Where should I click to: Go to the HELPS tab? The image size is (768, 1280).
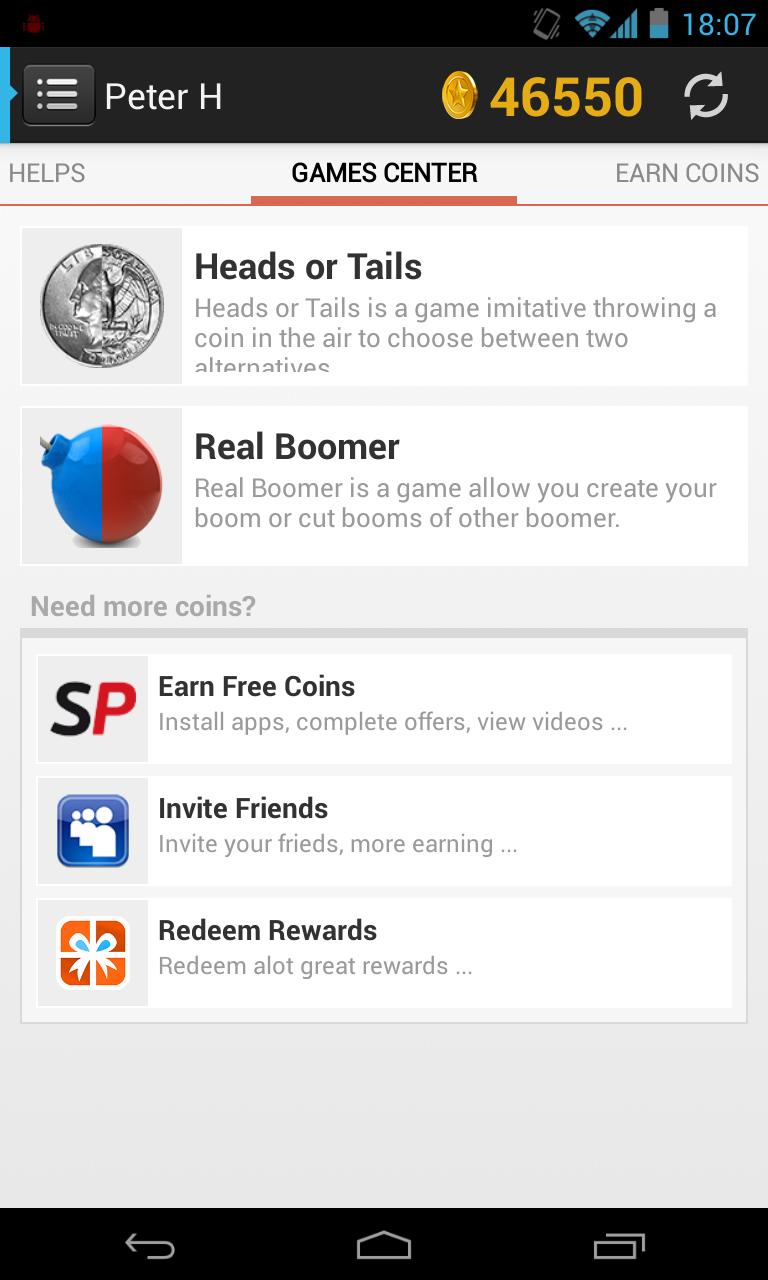click(x=46, y=172)
